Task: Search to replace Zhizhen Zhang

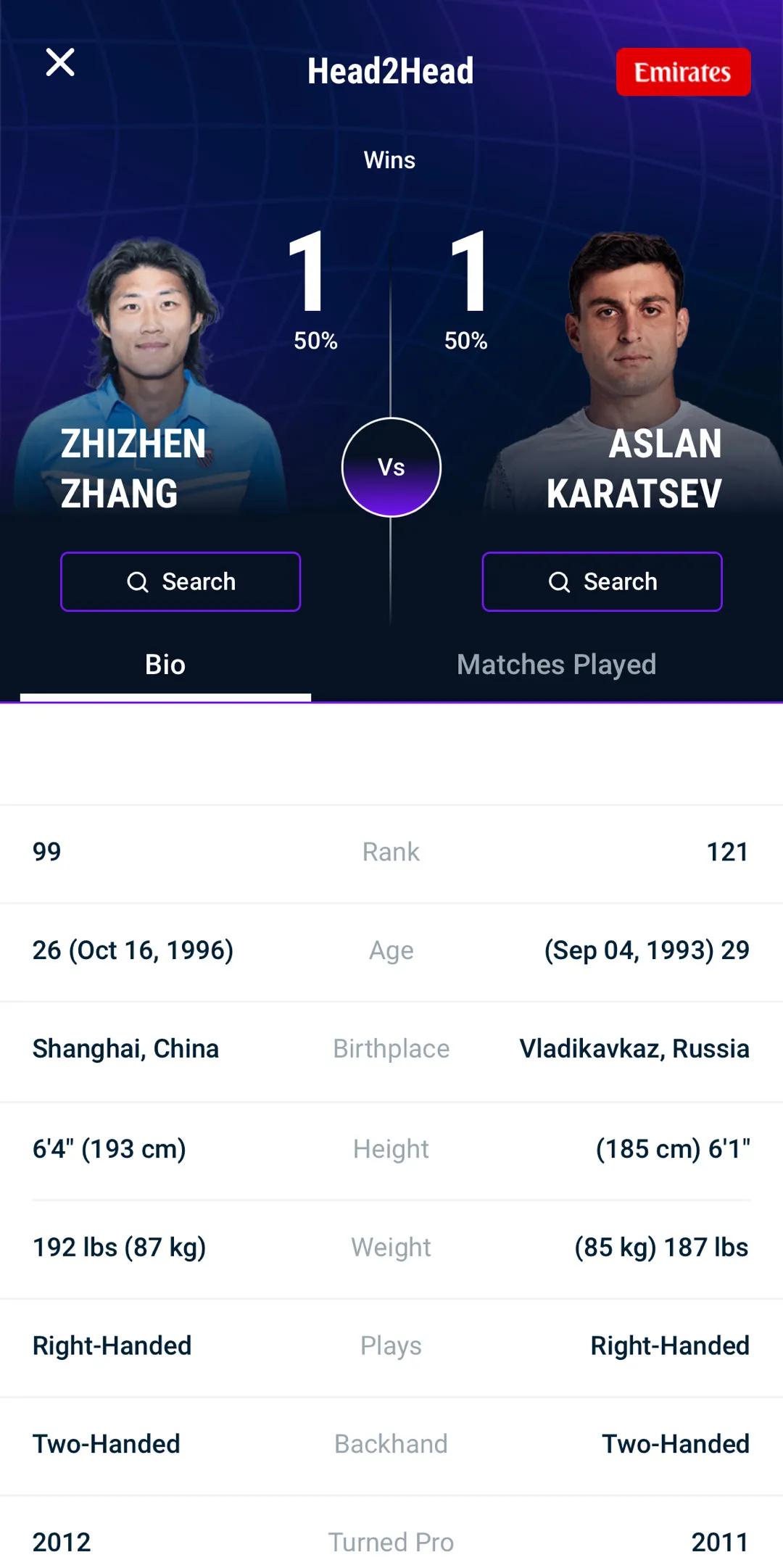Action: point(181,581)
